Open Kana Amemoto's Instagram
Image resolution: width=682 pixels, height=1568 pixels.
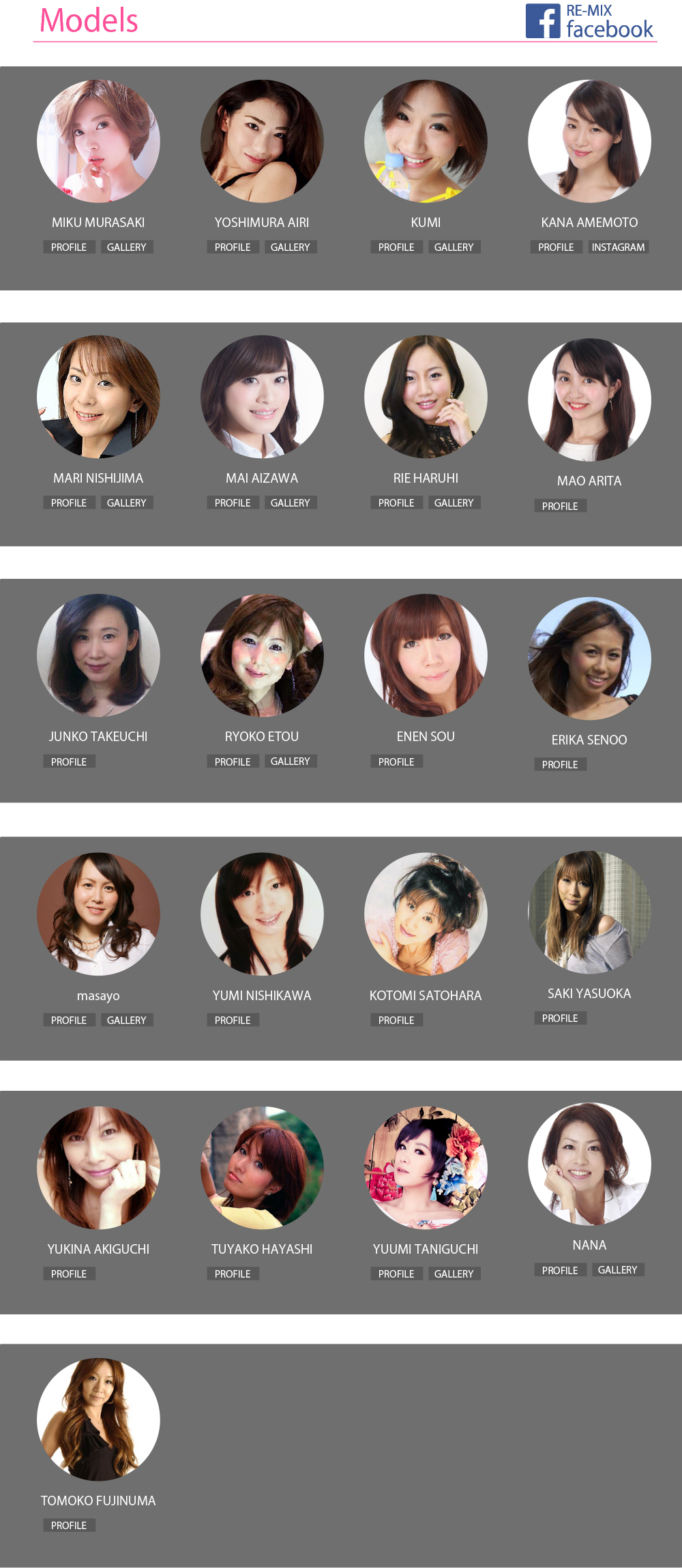point(618,247)
